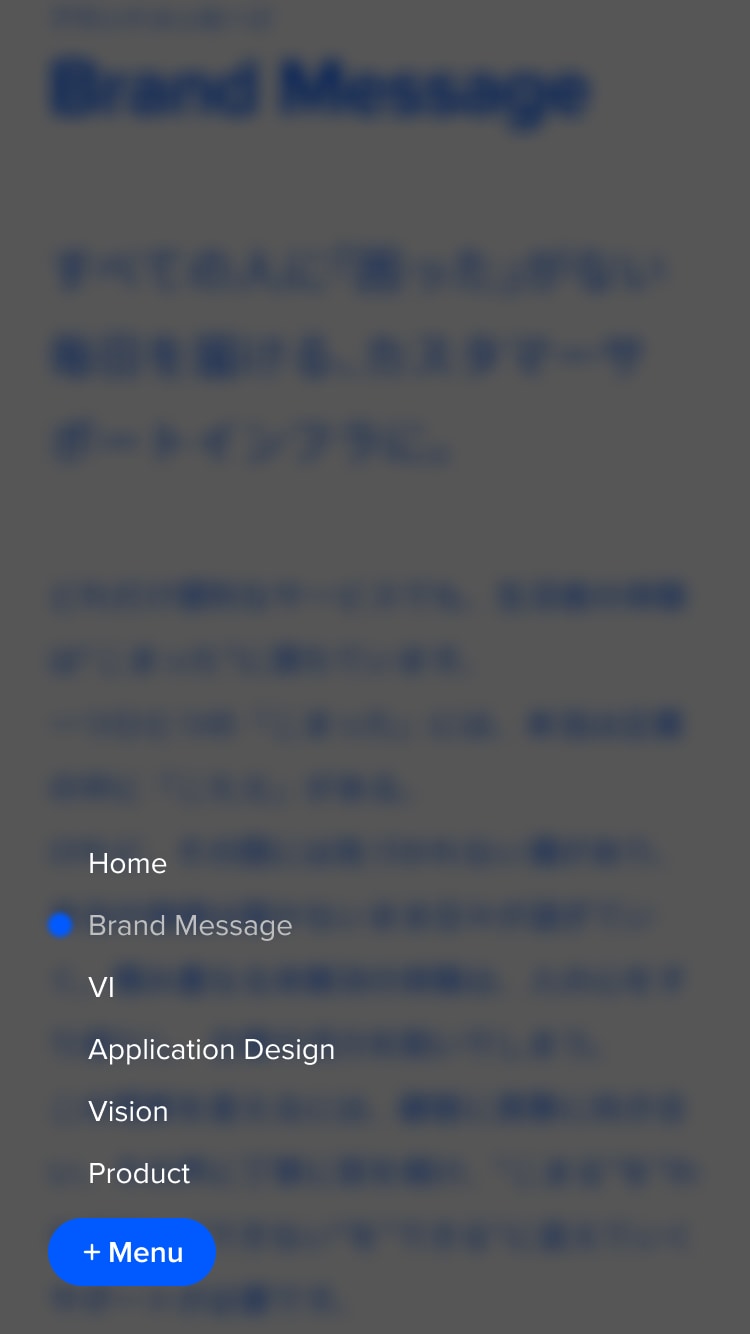Navigate to Application Design
Viewport: 750px width, 1334px height.
pos(211,1050)
